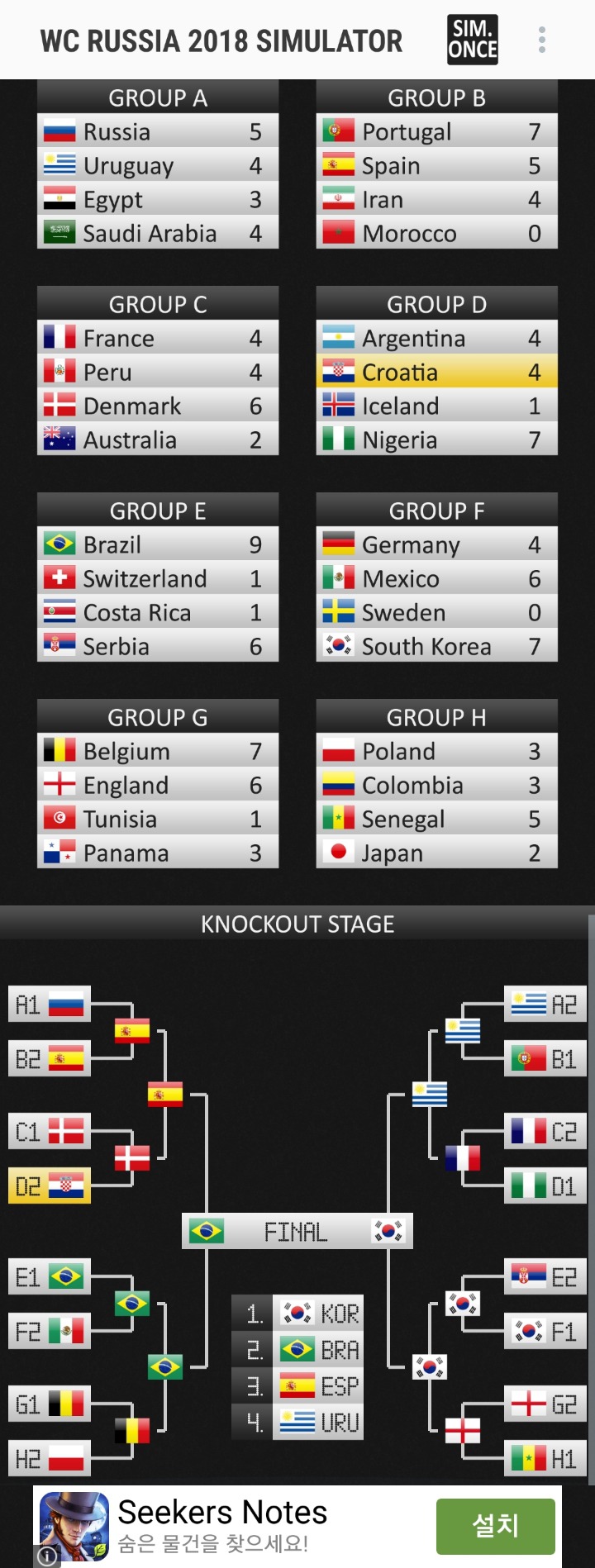Select Japan in Group H

pyautogui.click(x=436, y=853)
